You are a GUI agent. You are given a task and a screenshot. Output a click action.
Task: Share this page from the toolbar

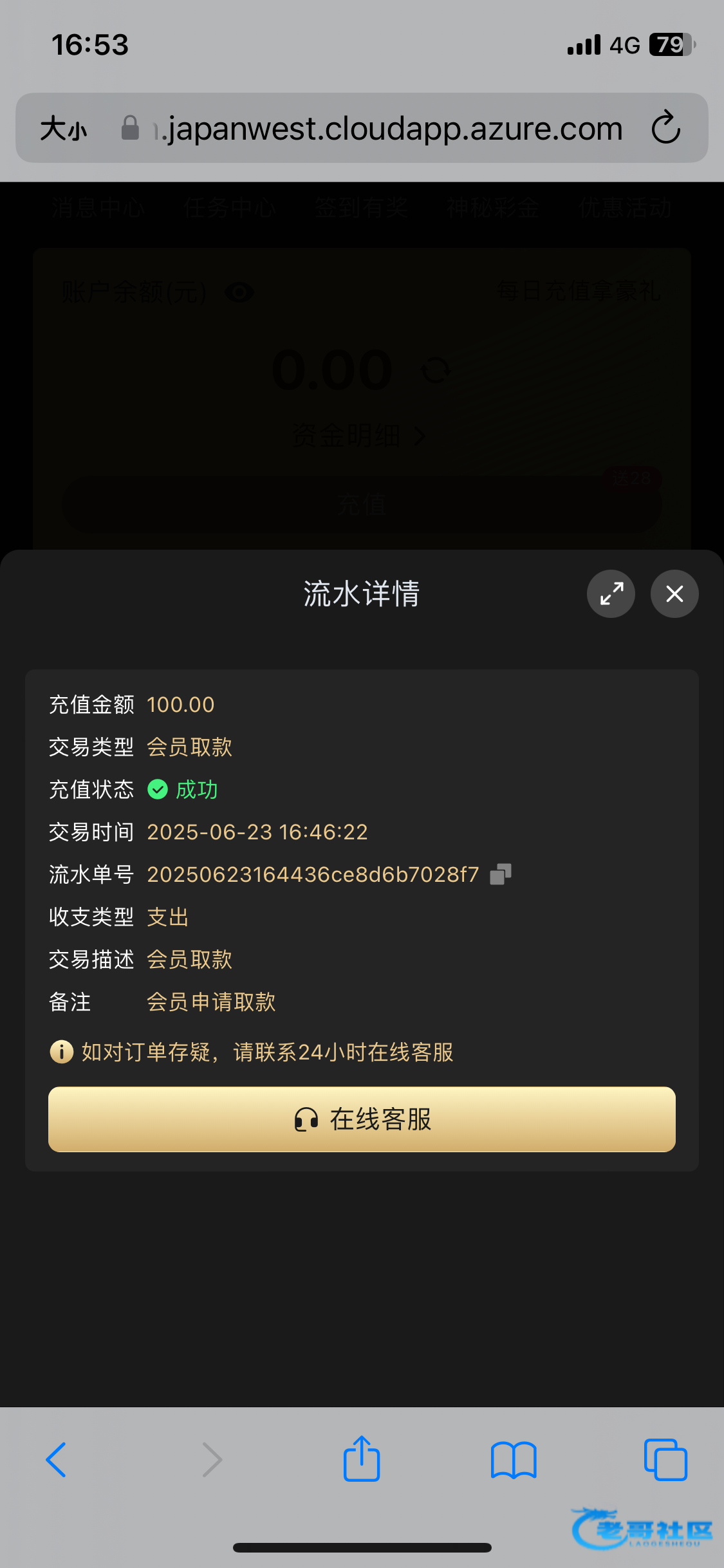pyautogui.click(x=362, y=1459)
